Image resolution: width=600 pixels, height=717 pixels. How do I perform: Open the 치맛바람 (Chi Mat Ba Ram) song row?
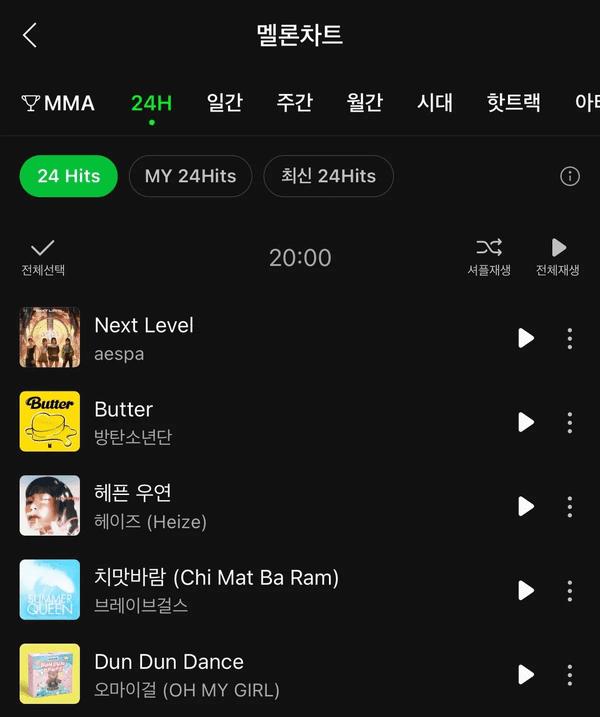(x=216, y=589)
